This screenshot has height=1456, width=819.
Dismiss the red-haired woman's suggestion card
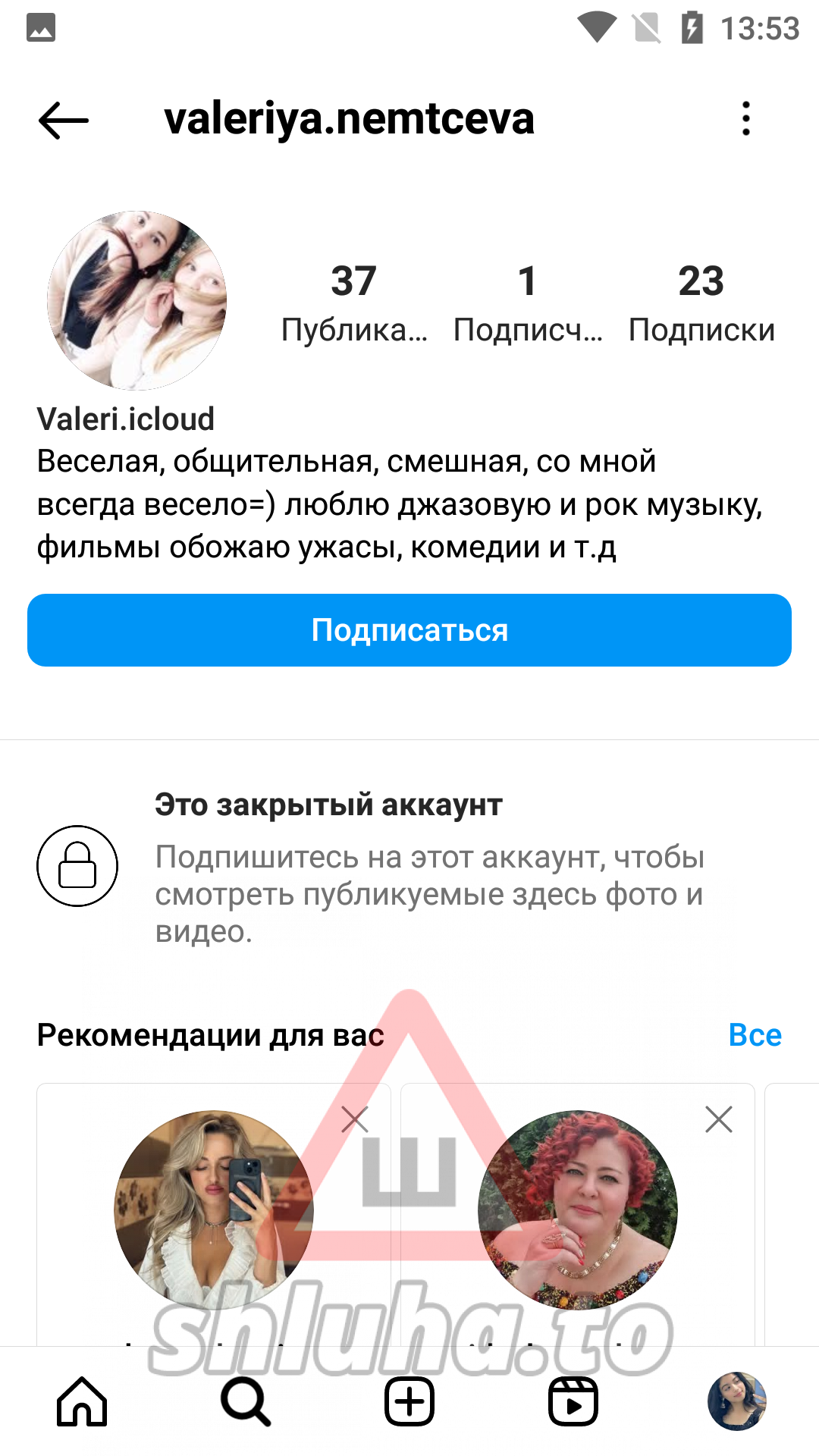[719, 1119]
